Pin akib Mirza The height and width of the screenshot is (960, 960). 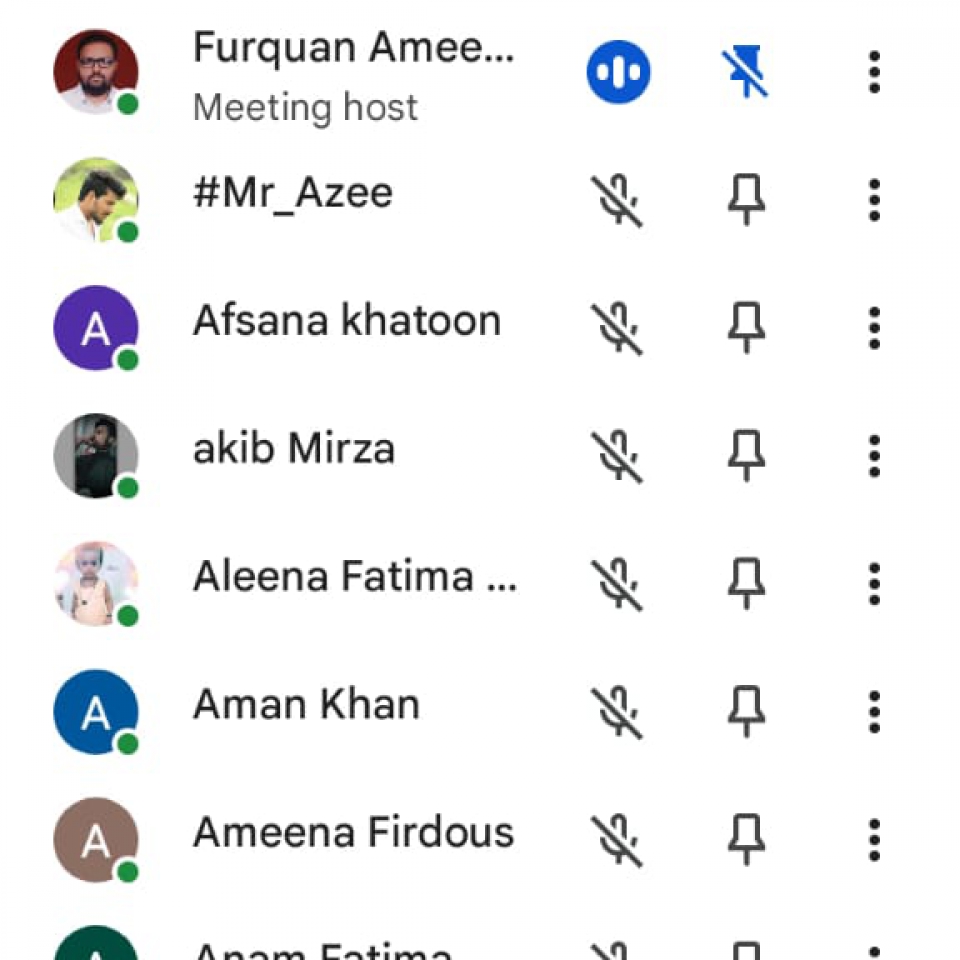click(746, 456)
